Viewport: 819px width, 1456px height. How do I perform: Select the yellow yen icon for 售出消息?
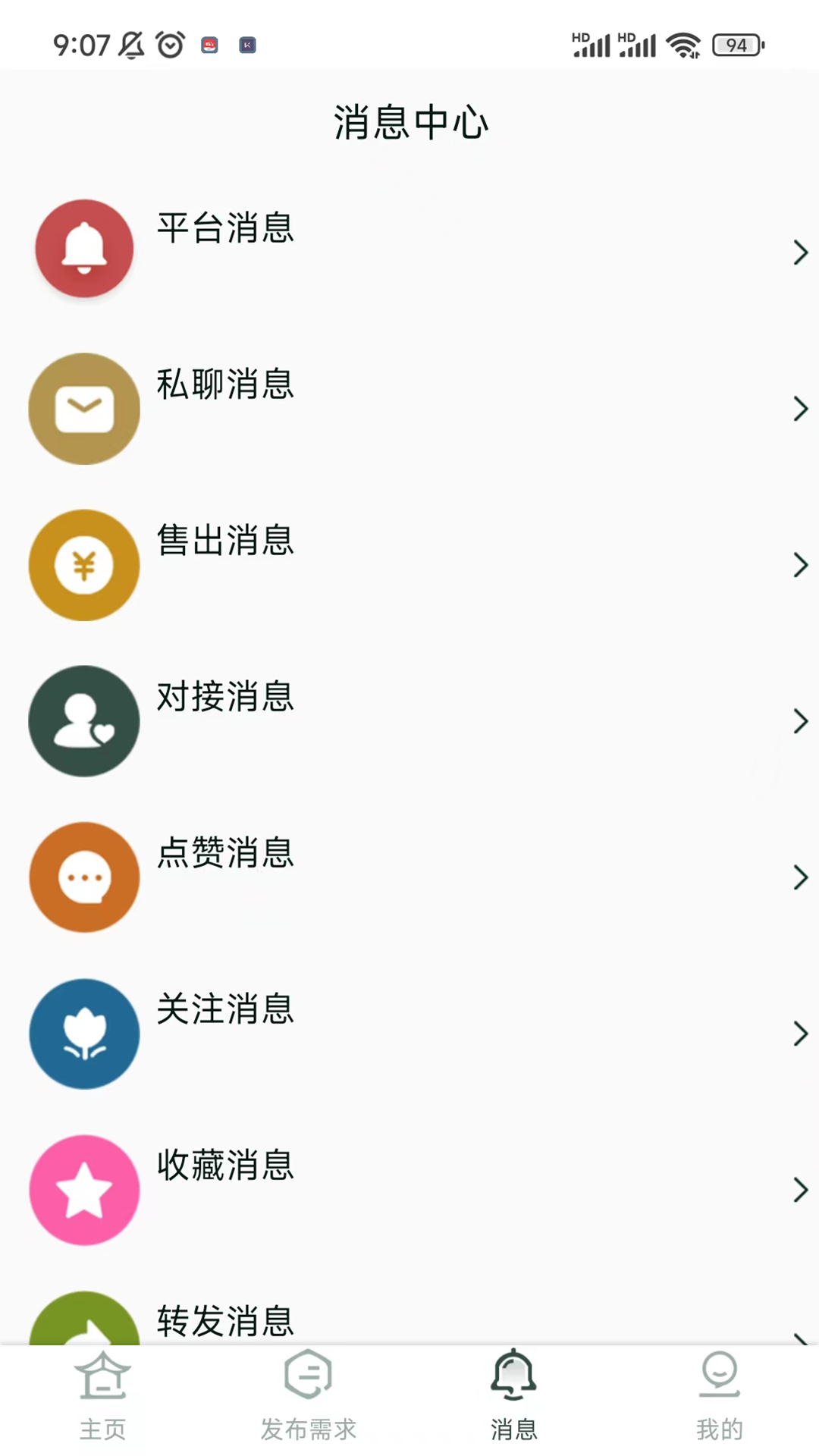[83, 565]
